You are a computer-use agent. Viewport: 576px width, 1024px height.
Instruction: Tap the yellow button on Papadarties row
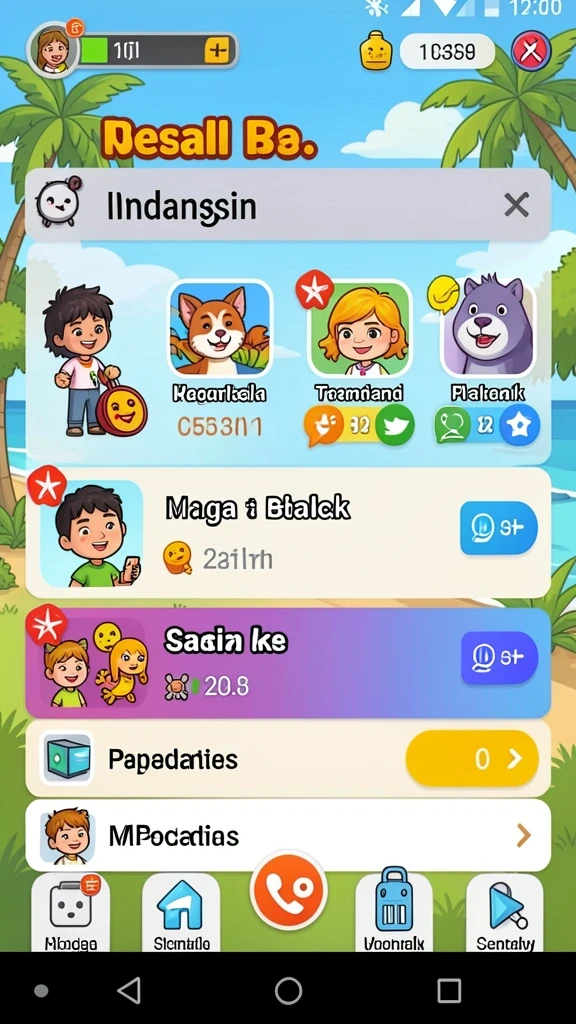point(472,758)
